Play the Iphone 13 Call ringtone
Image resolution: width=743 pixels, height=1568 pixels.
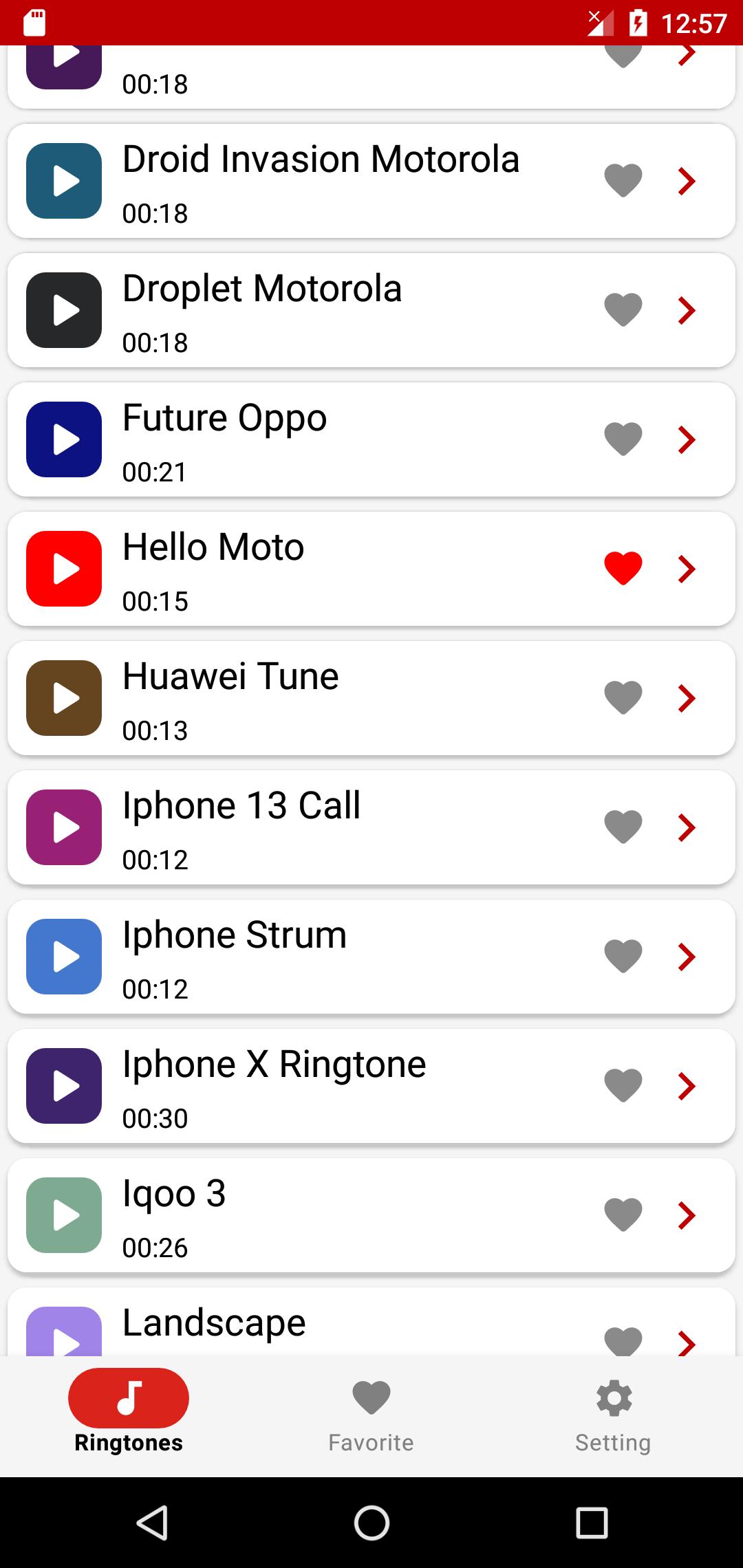(64, 827)
